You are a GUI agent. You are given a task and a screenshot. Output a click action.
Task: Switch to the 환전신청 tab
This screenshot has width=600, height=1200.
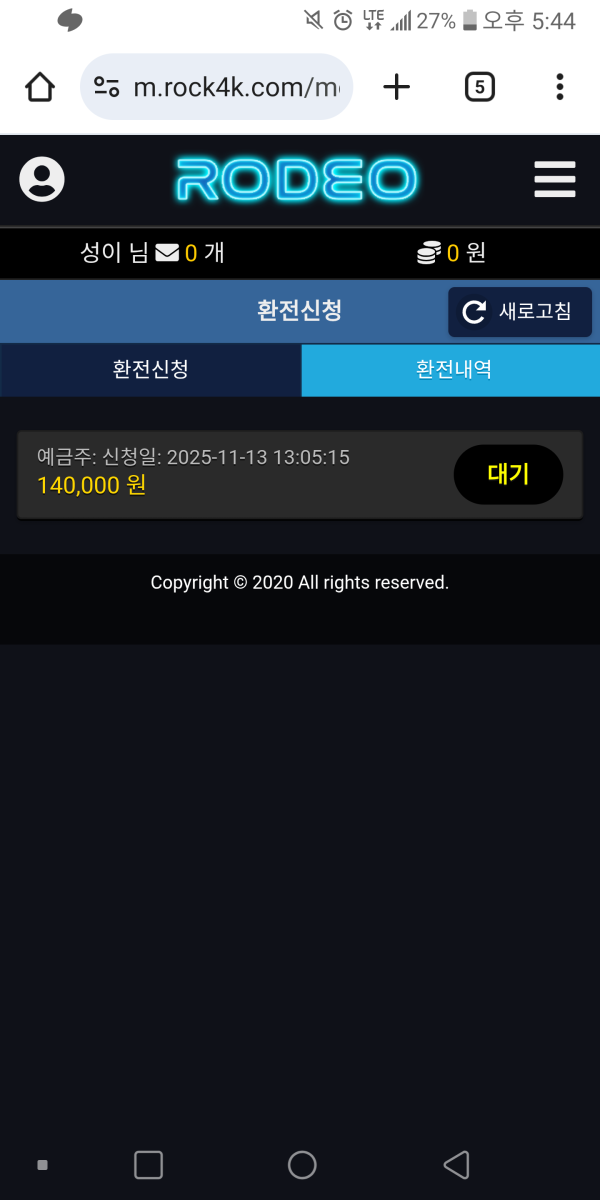(x=150, y=370)
